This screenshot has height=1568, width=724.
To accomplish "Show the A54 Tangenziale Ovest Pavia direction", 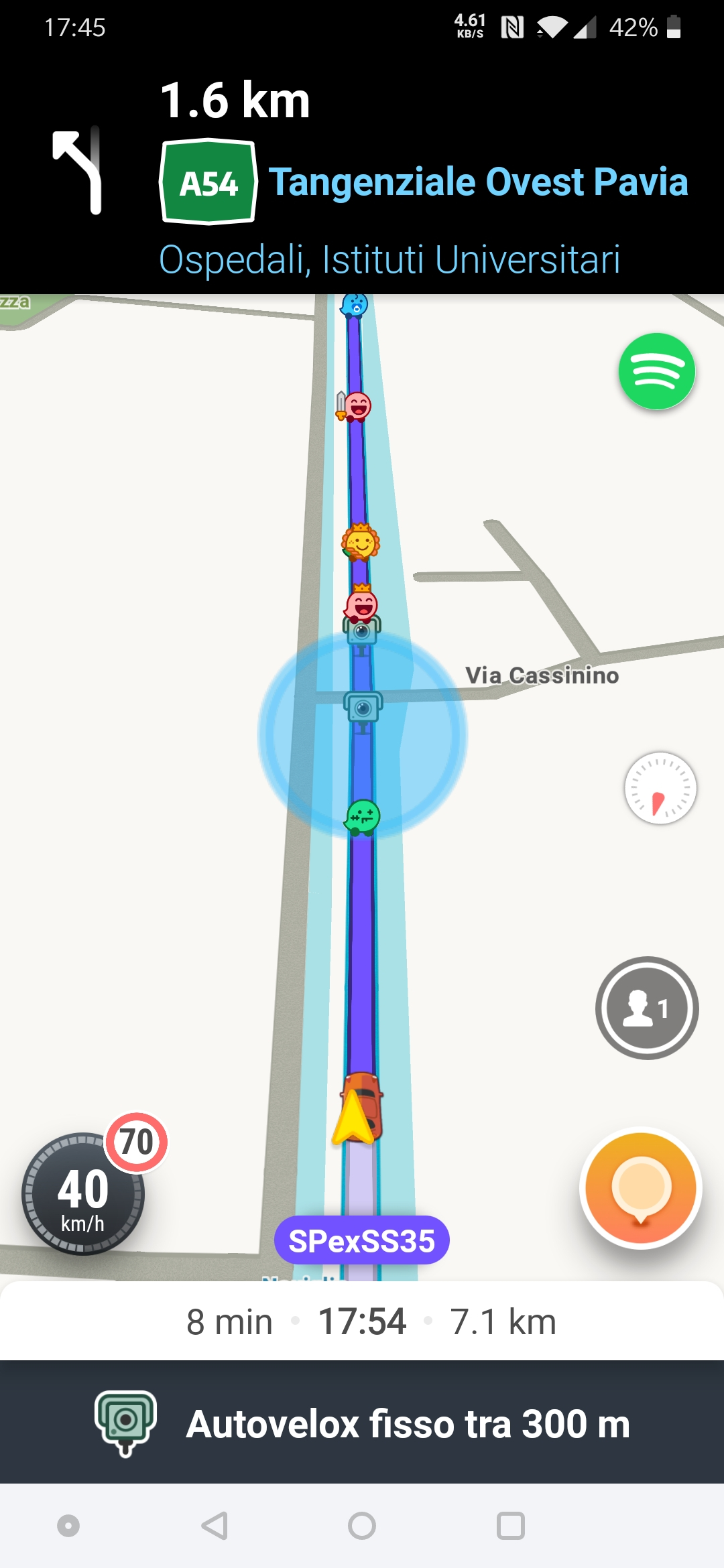I will (x=422, y=182).
